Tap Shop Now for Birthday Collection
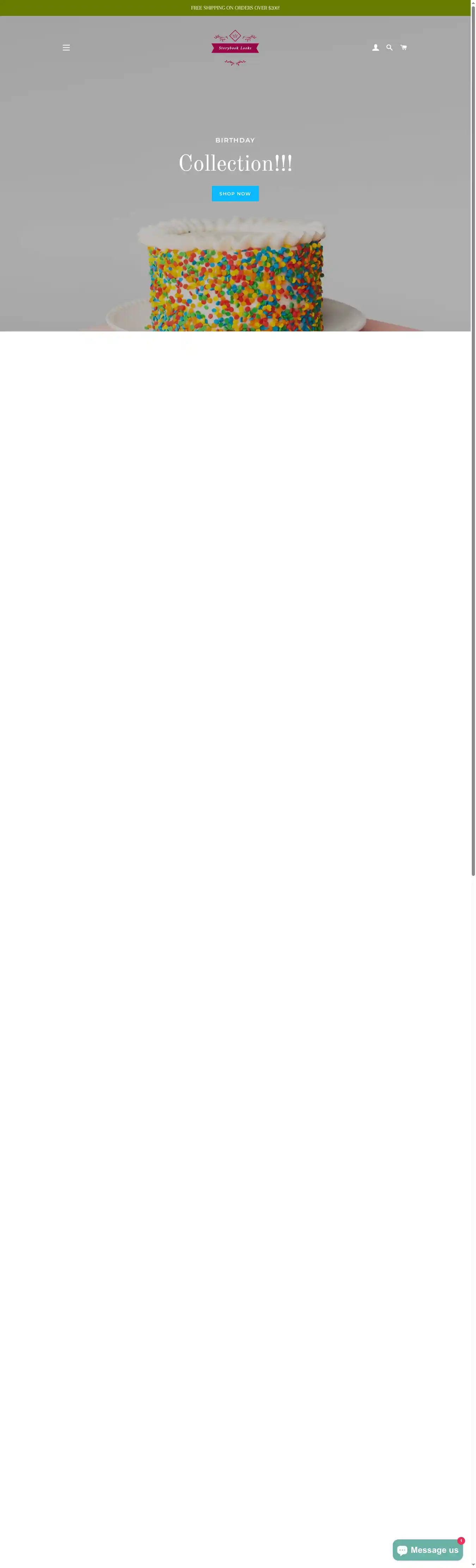This screenshot has height=1568, width=476. [x=235, y=194]
